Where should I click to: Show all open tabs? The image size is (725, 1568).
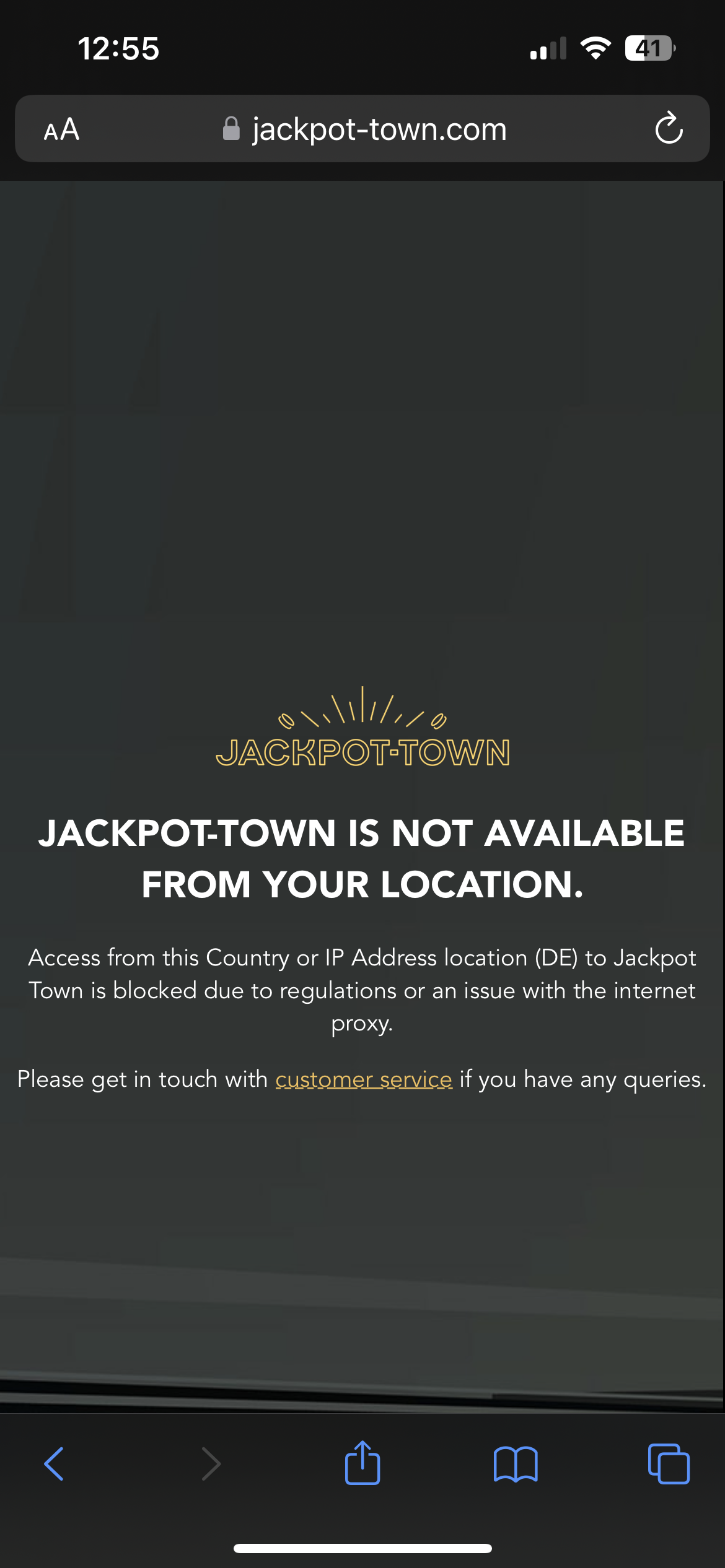tap(668, 1464)
